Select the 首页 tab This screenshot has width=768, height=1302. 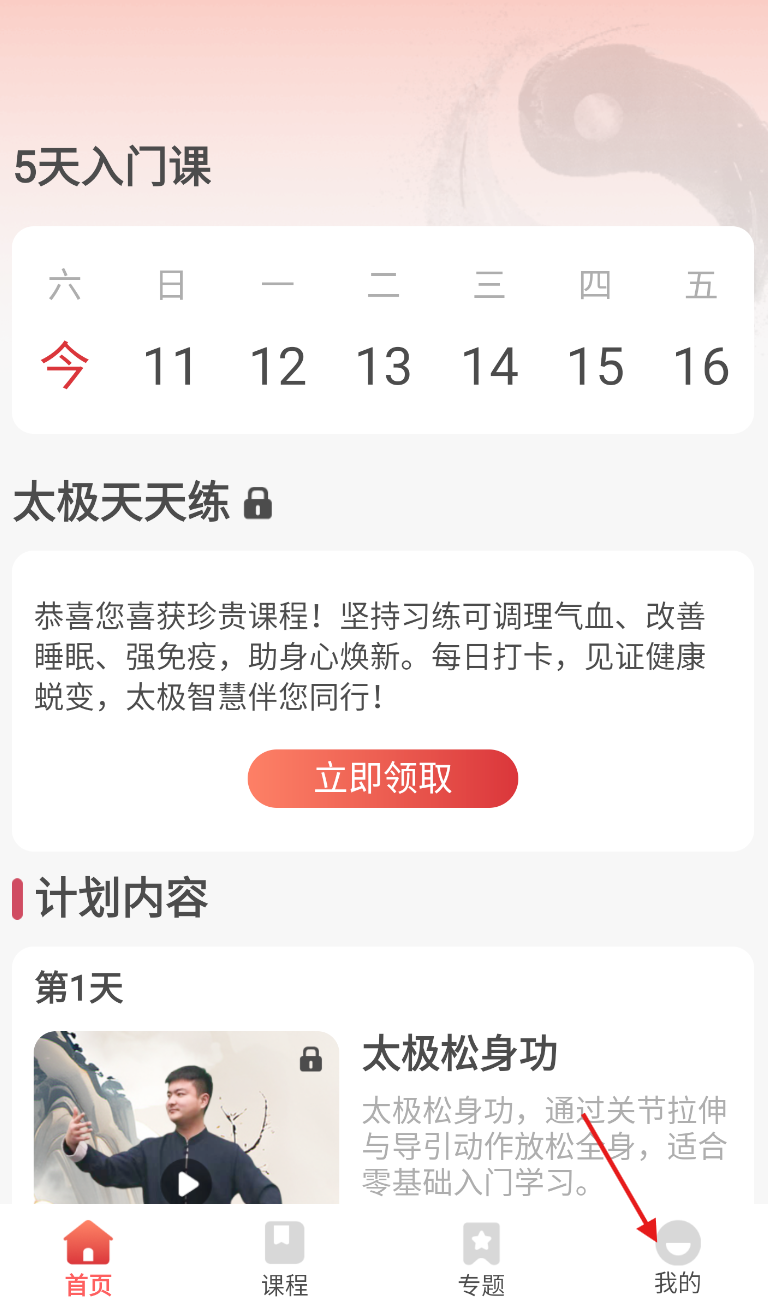[89, 1257]
